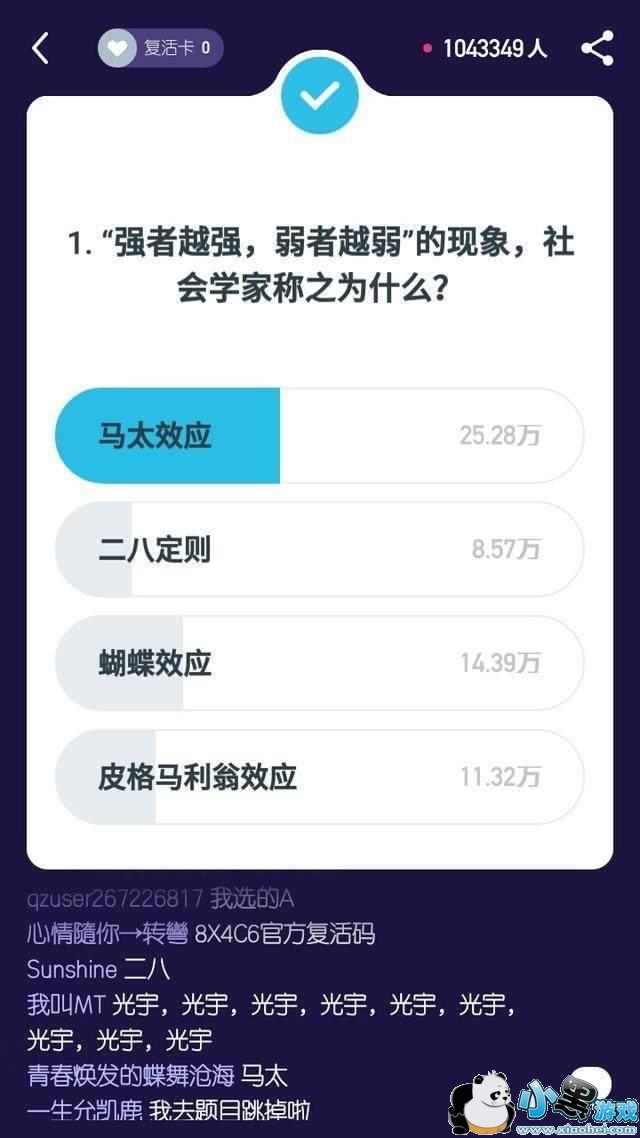The height and width of the screenshot is (1138, 640).
Task: Select 皮格马利翁效应 option
Action: pyautogui.click(x=319, y=777)
